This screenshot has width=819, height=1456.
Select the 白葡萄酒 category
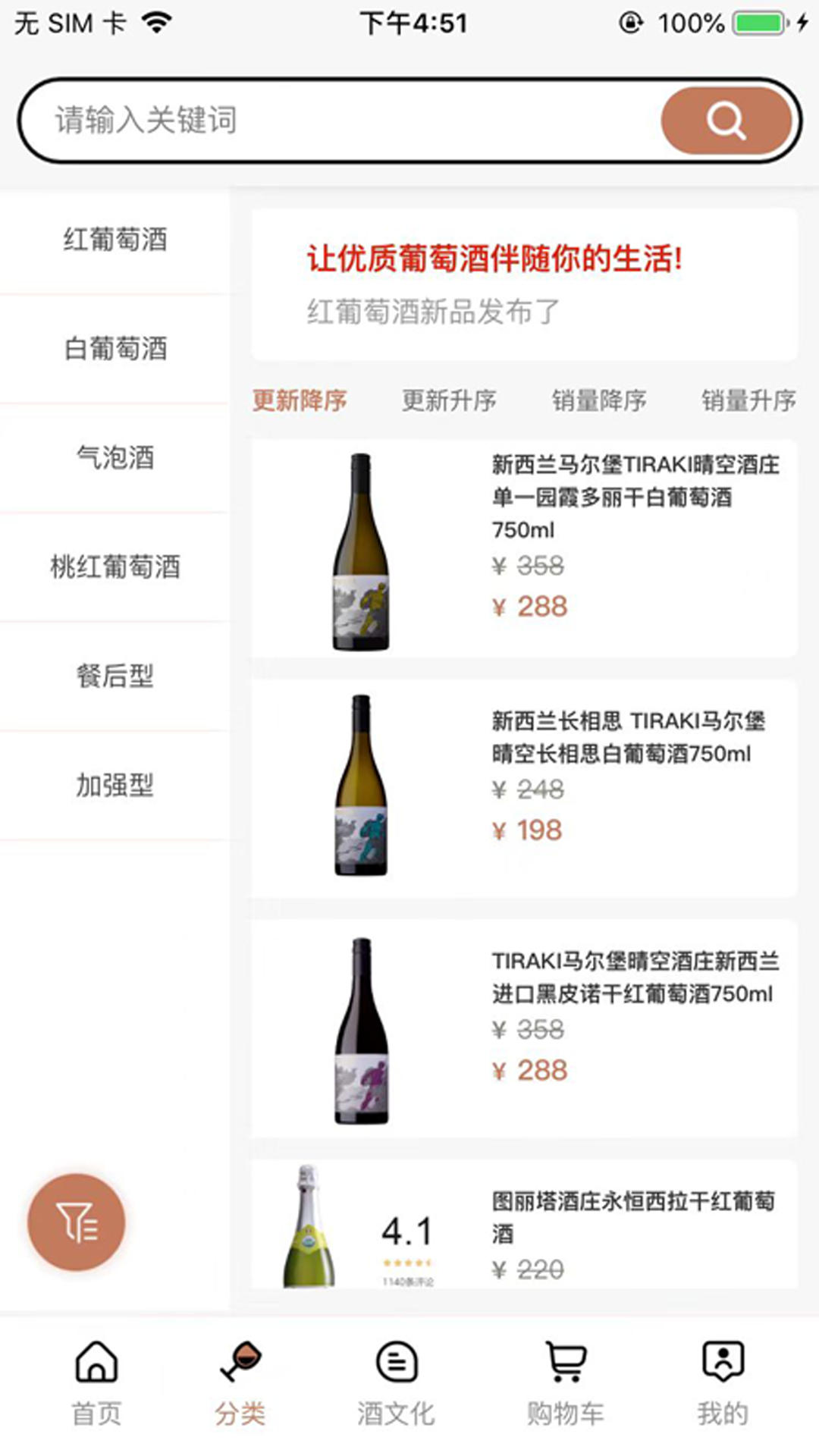(115, 349)
